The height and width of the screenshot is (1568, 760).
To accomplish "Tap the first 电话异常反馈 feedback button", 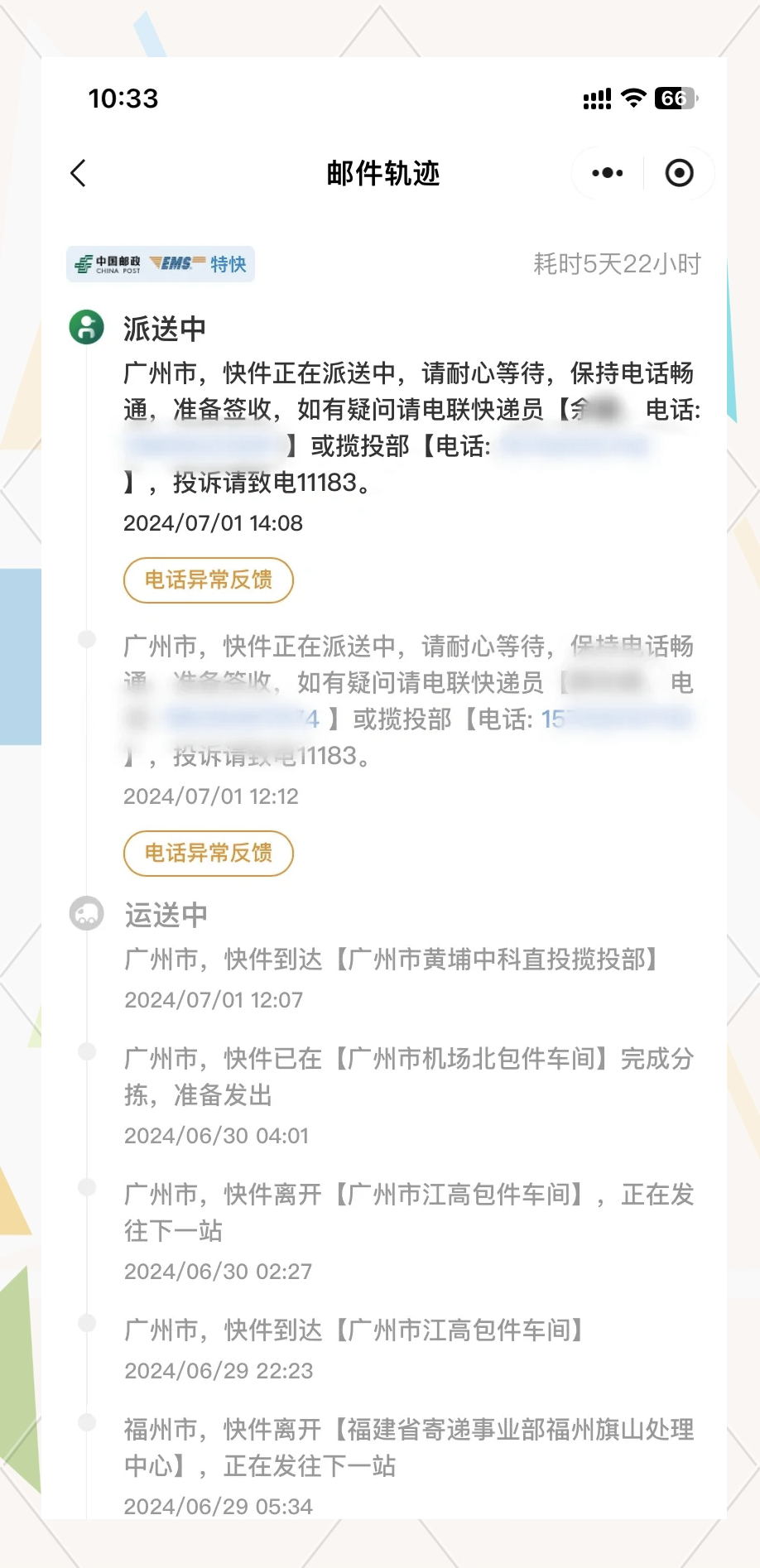I will click(x=208, y=580).
